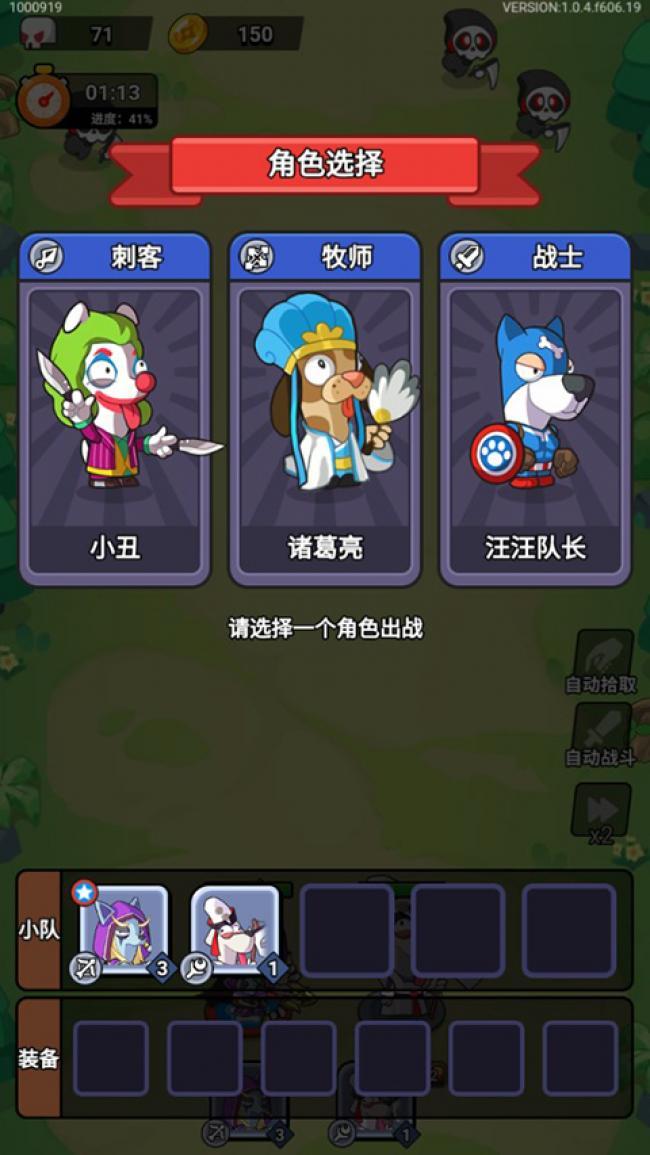Toggle the 自动战斗 auto-battle button
The width and height of the screenshot is (650, 1155).
[x=601, y=735]
